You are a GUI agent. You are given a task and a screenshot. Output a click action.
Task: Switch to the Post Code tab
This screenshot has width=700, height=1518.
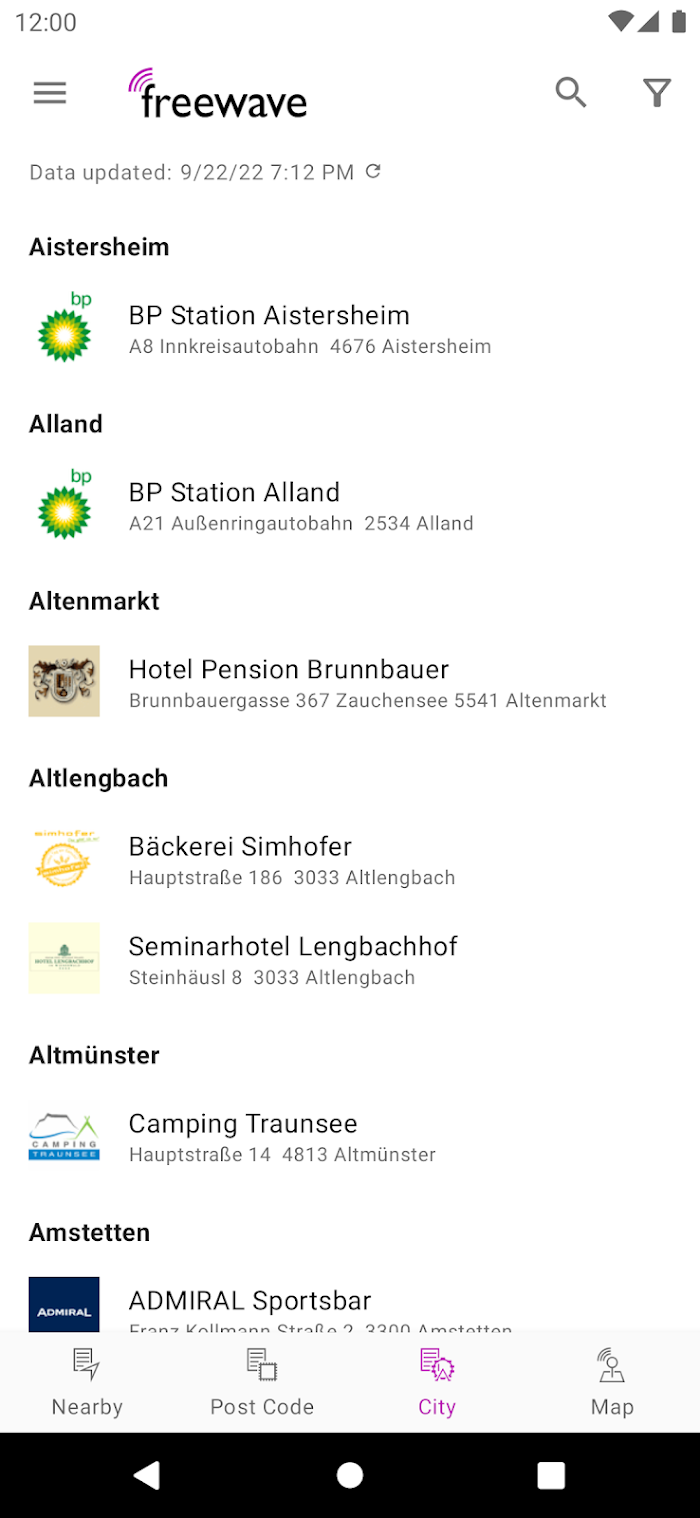(262, 1381)
